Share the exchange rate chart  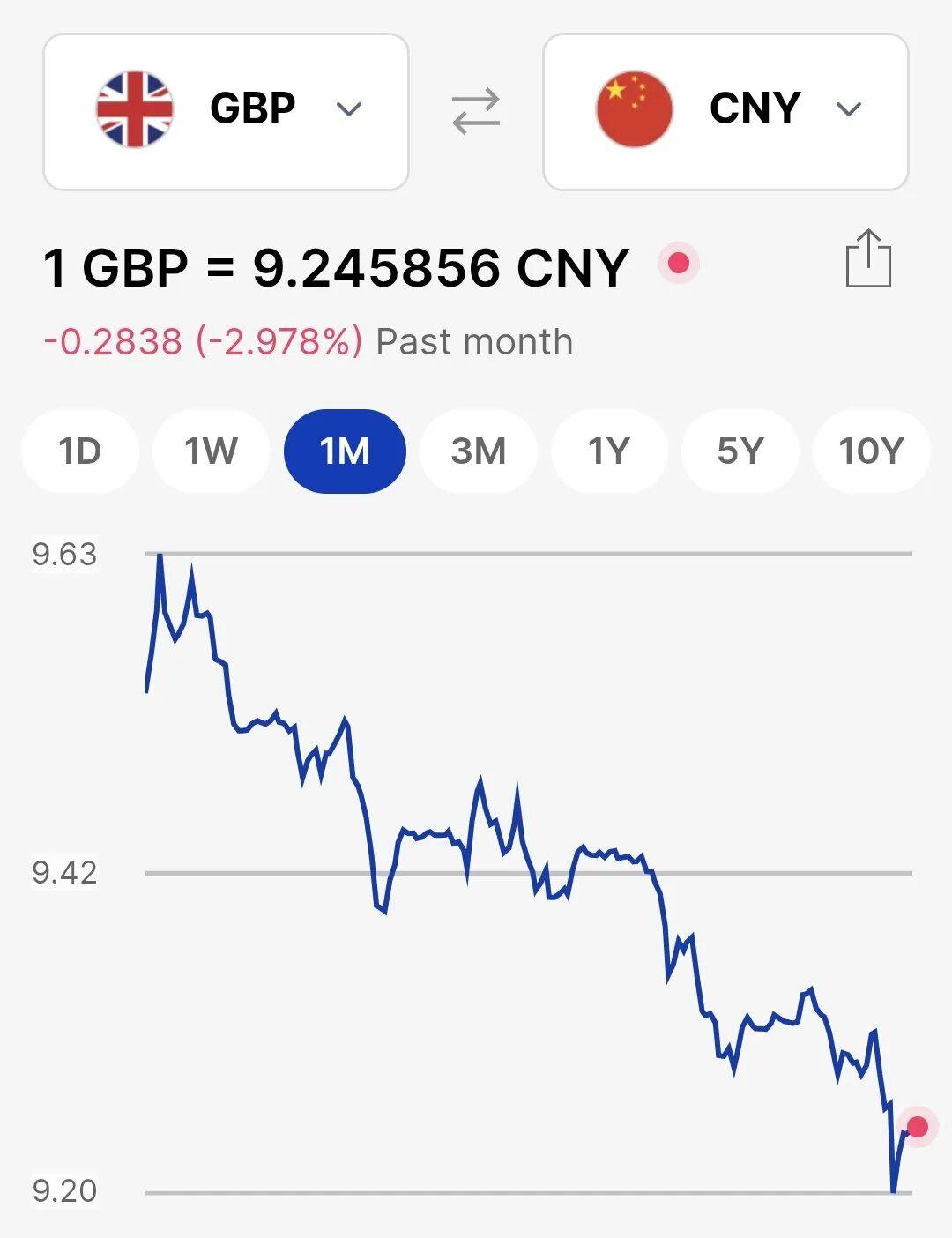868,259
